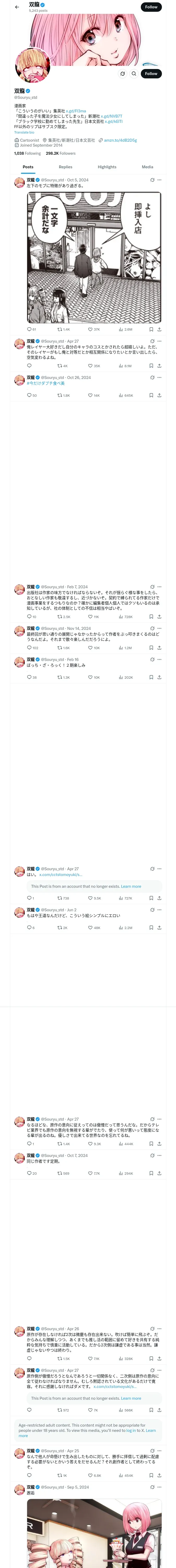View the 298.2K Followers list

pyautogui.click(x=61, y=153)
